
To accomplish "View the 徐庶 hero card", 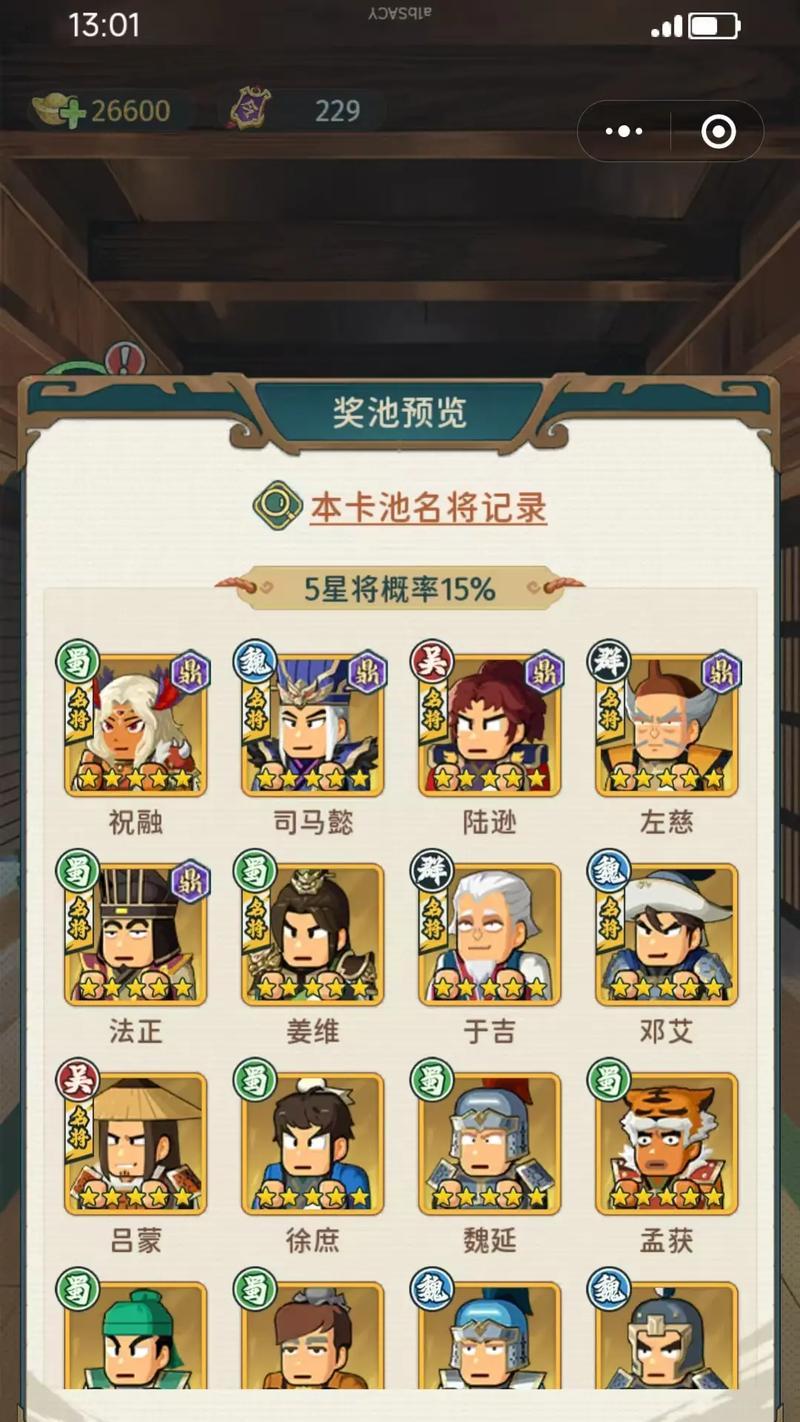I will 313,1145.
